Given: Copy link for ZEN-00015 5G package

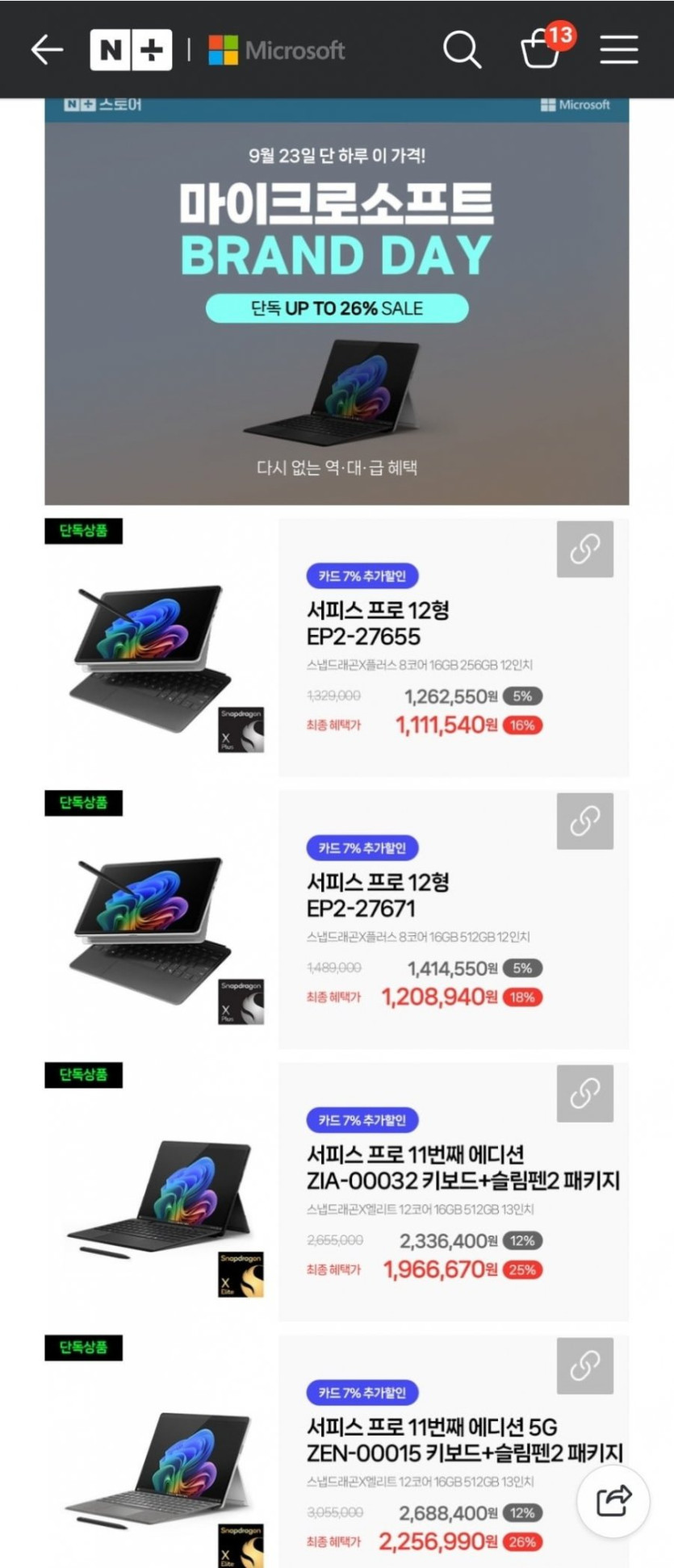Looking at the screenshot, I should point(584,1366).
